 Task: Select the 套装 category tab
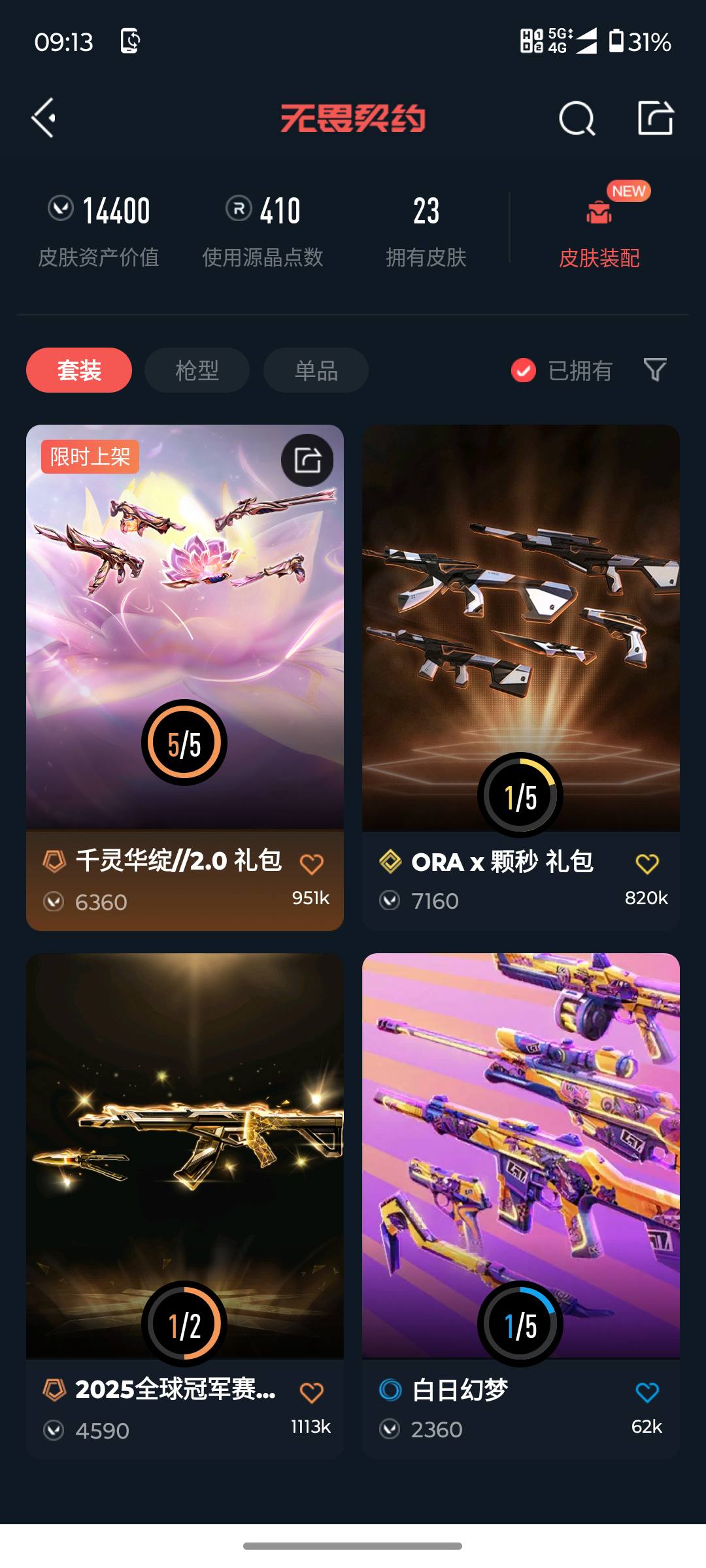point(78,370)
